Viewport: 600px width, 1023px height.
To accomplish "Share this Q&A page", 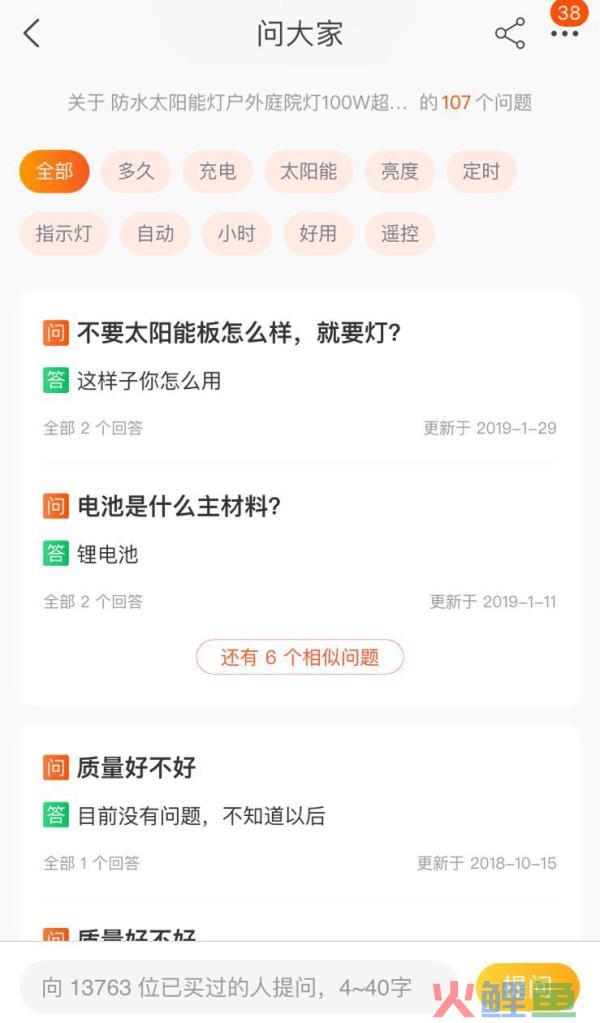I will point(509,33).
